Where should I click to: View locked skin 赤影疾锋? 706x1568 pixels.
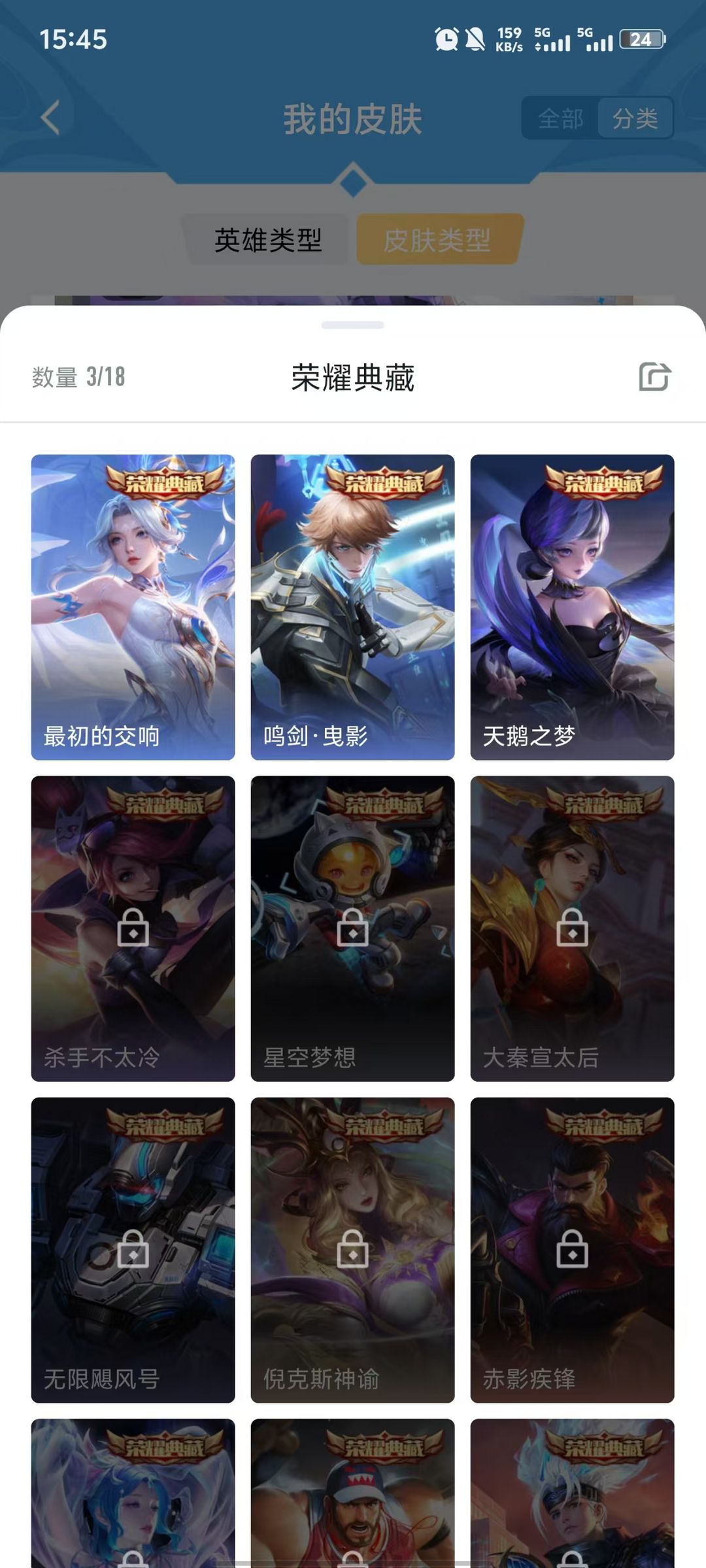(573, 1250)
